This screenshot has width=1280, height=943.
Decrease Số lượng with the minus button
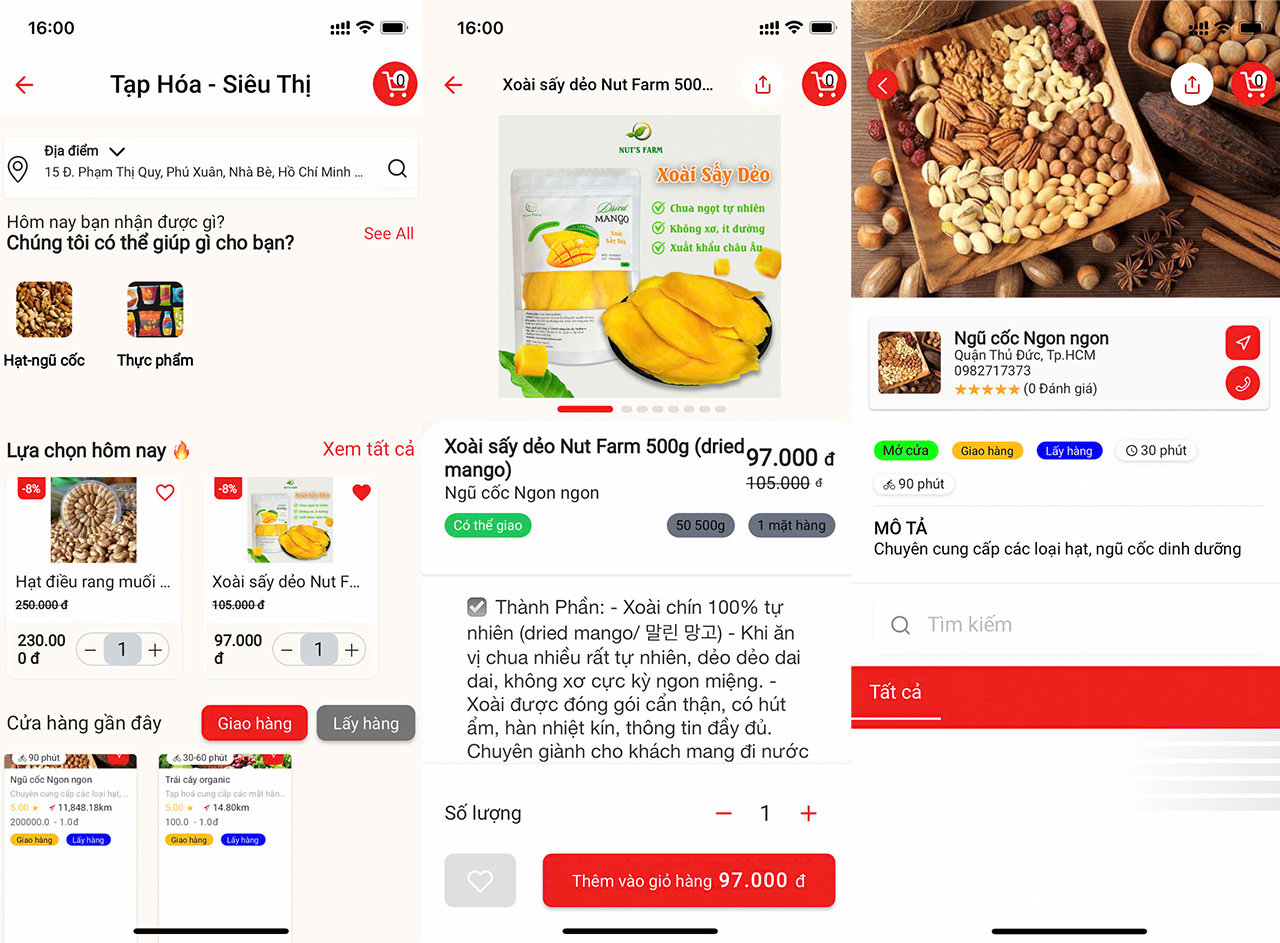click(724, 813)
